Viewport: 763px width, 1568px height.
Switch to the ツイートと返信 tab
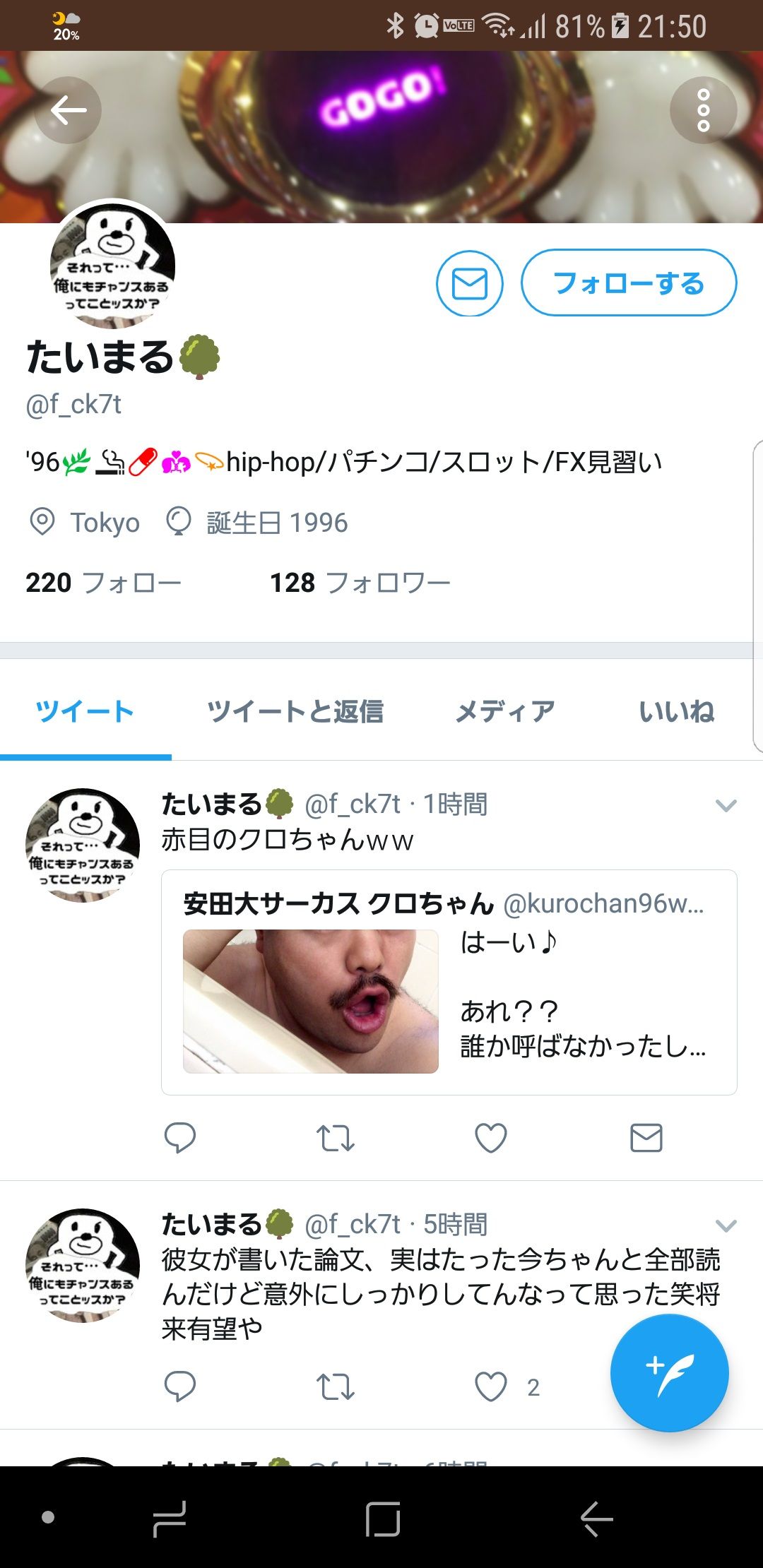point(295,711)
